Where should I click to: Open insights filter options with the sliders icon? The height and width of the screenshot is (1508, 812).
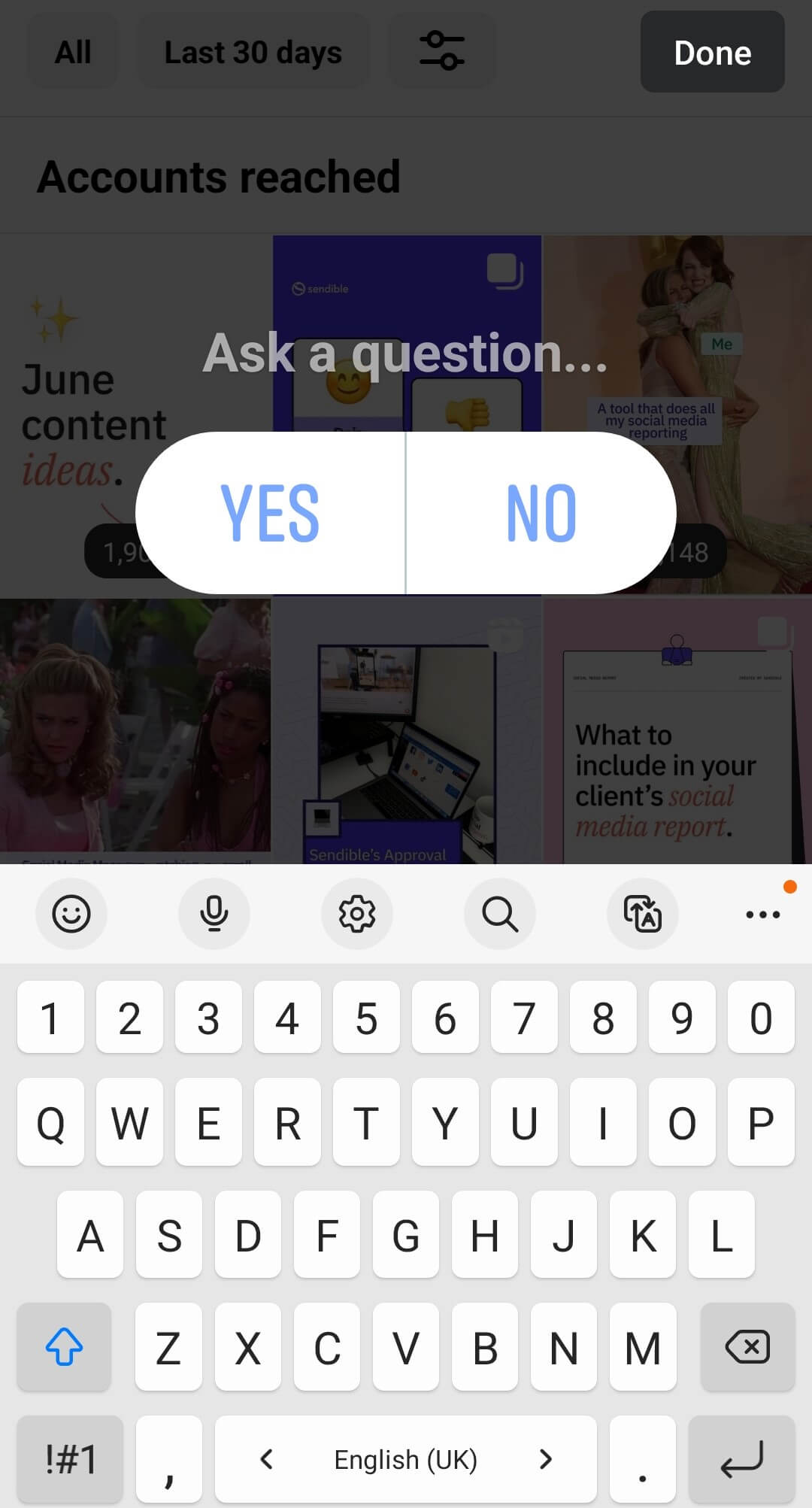tap(442, 52)
